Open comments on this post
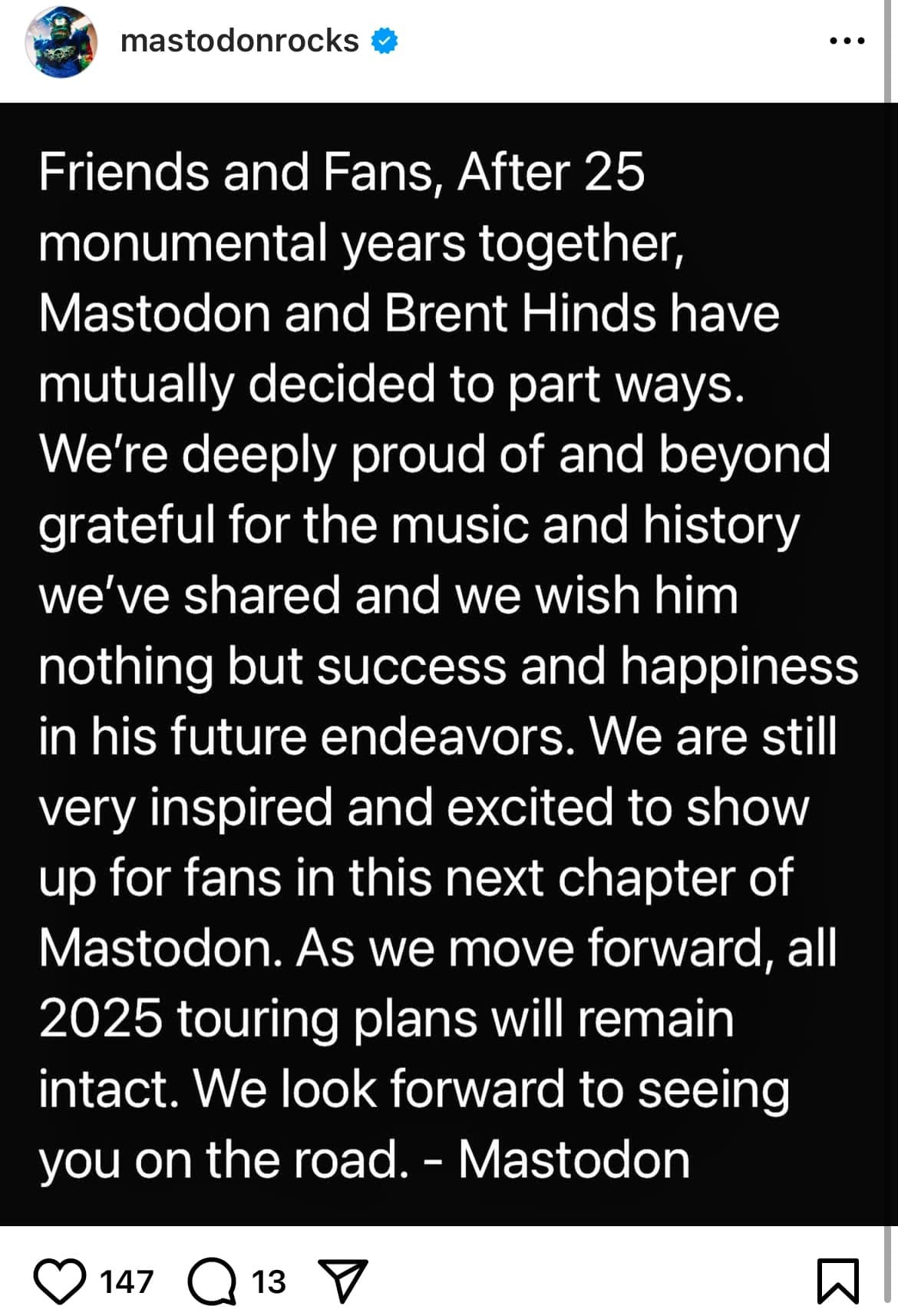The width and height of the screenshot is (898, 1316). pyautogui.click(x=213, y=1281)
